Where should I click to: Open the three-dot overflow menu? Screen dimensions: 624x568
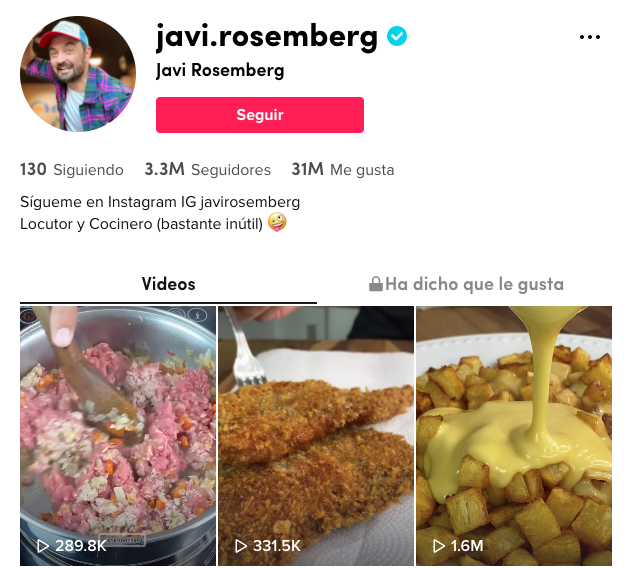pyautogui.click(x=590, y=38)
